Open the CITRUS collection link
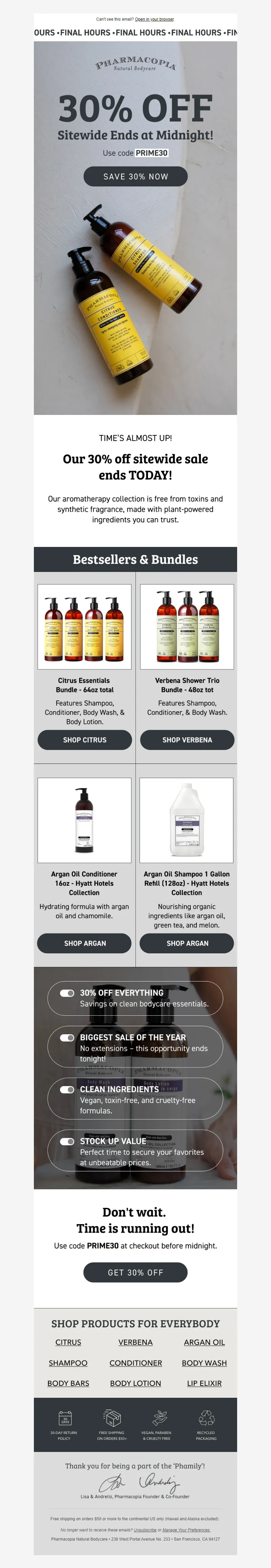Image resolution: width=271 pixels, height=1568 pixels. click(68, 1342)
